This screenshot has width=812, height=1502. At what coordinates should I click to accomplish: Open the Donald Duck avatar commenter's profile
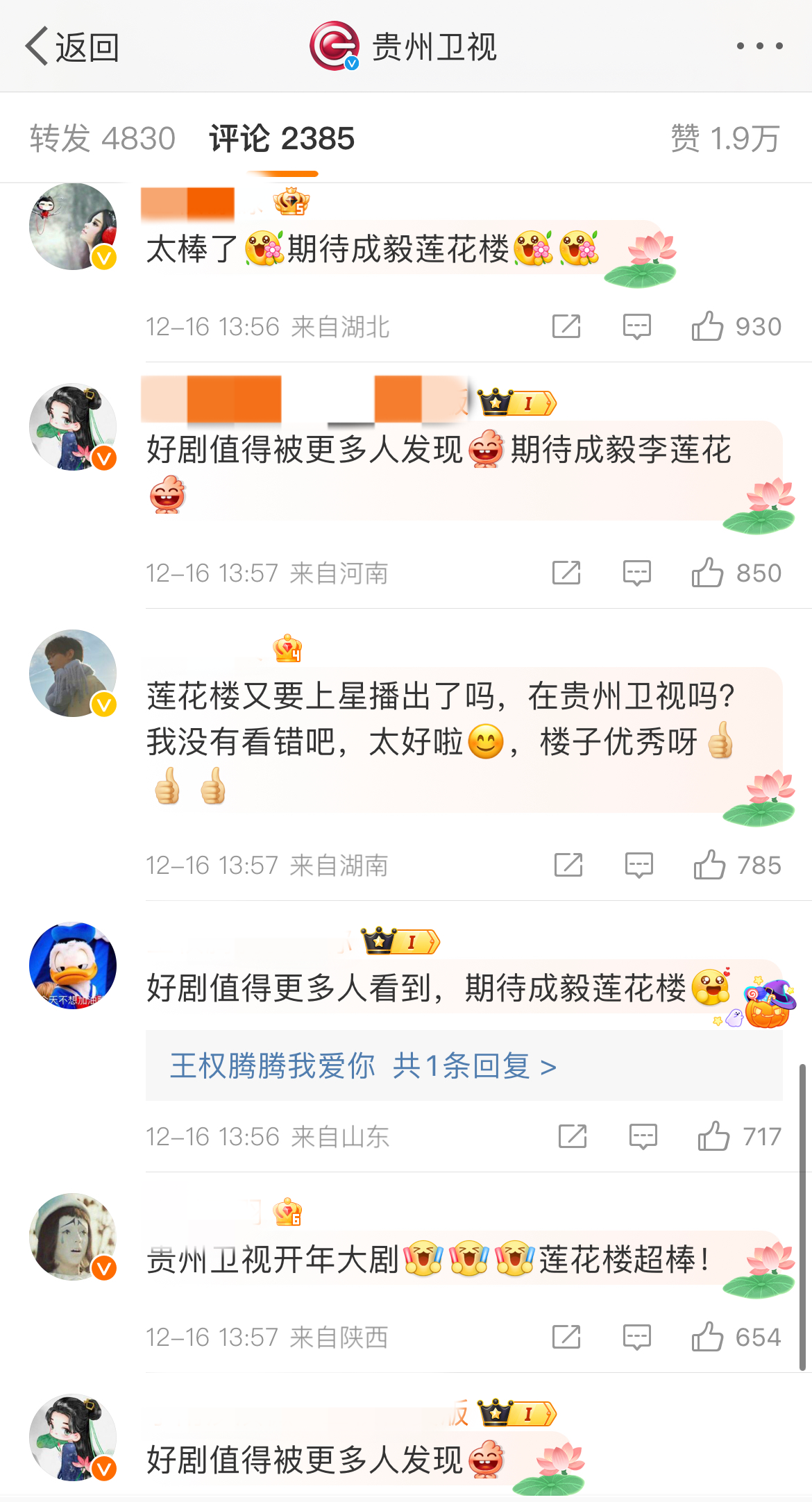pos(73,965)
